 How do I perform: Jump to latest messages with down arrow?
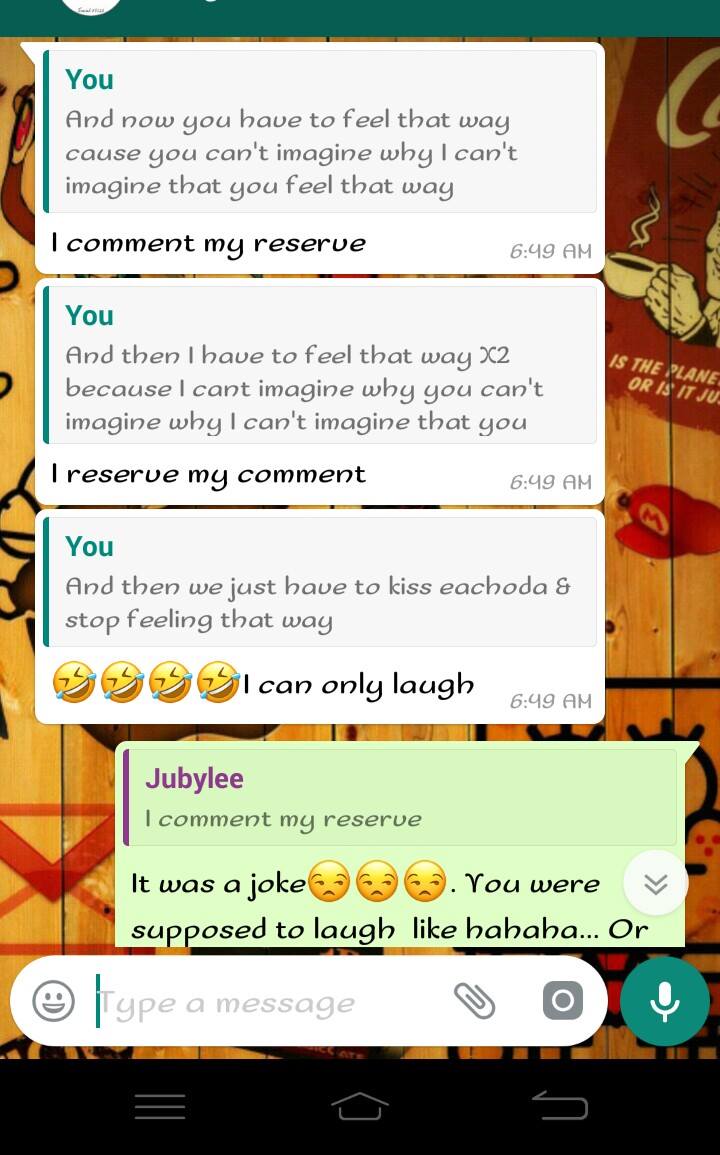[655, 883]
